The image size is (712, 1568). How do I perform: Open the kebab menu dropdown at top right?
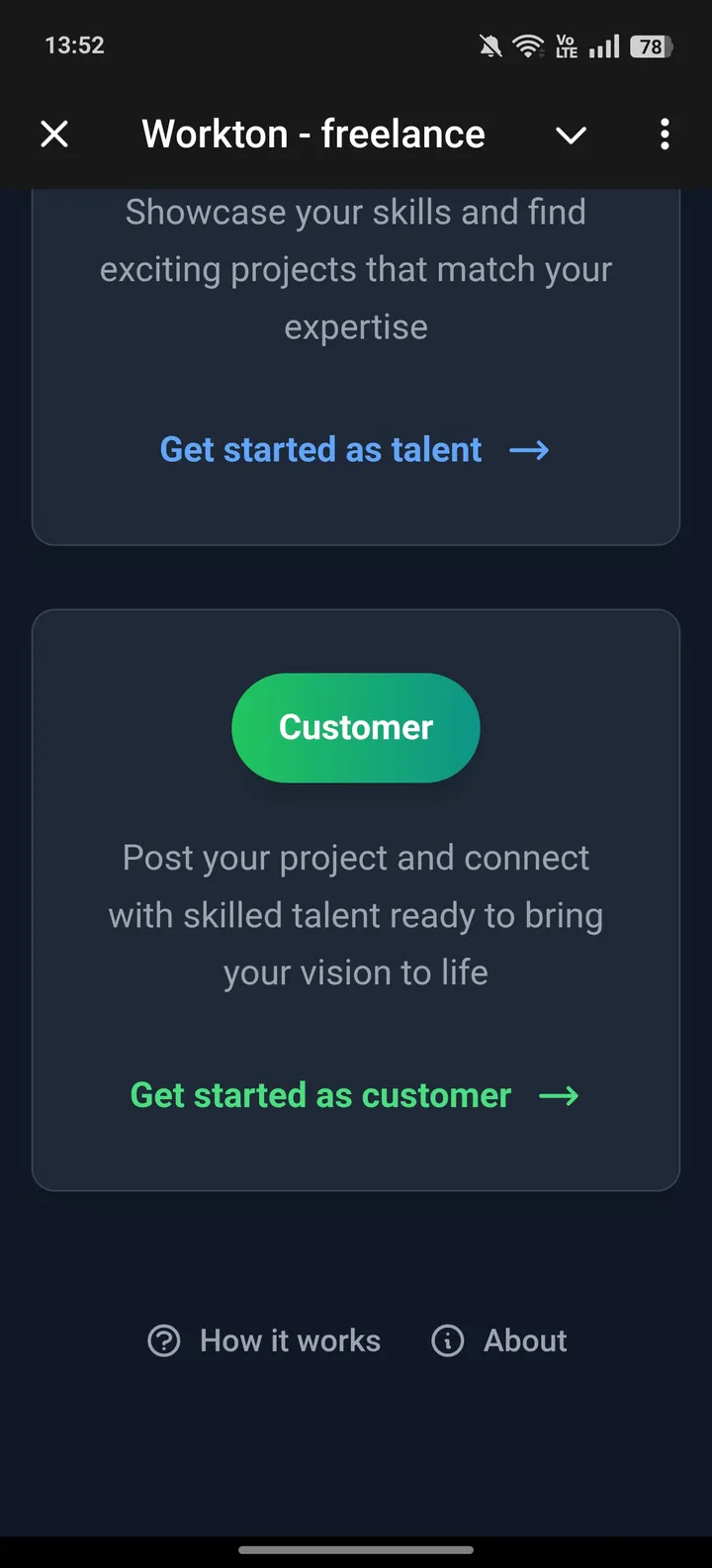point(664,134)
